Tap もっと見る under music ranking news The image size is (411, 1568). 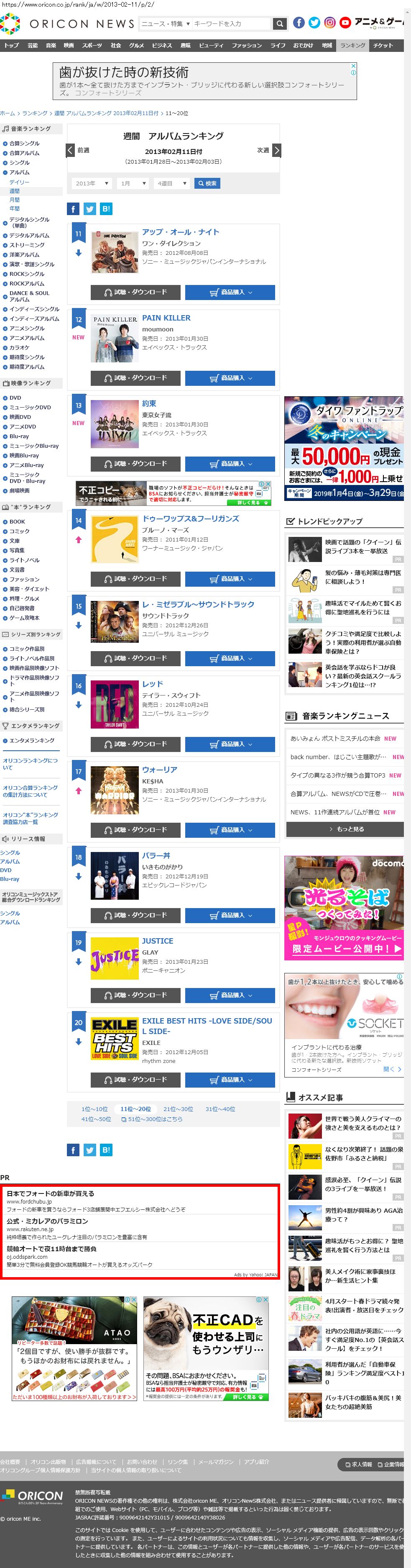point(345,829)
